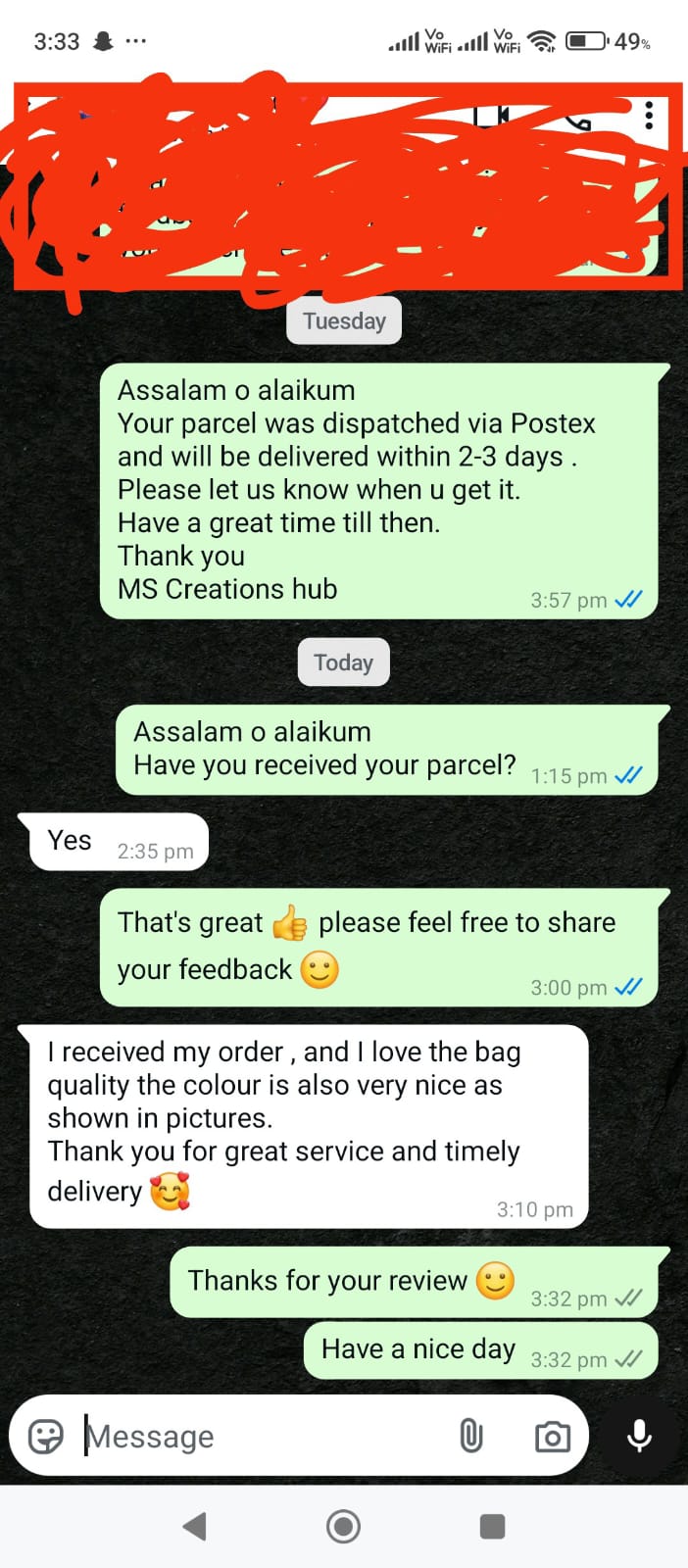Viewport: 688px width, 1568px height.
Task: Open the three-dot overflow menu
Action: pos(649,116)
